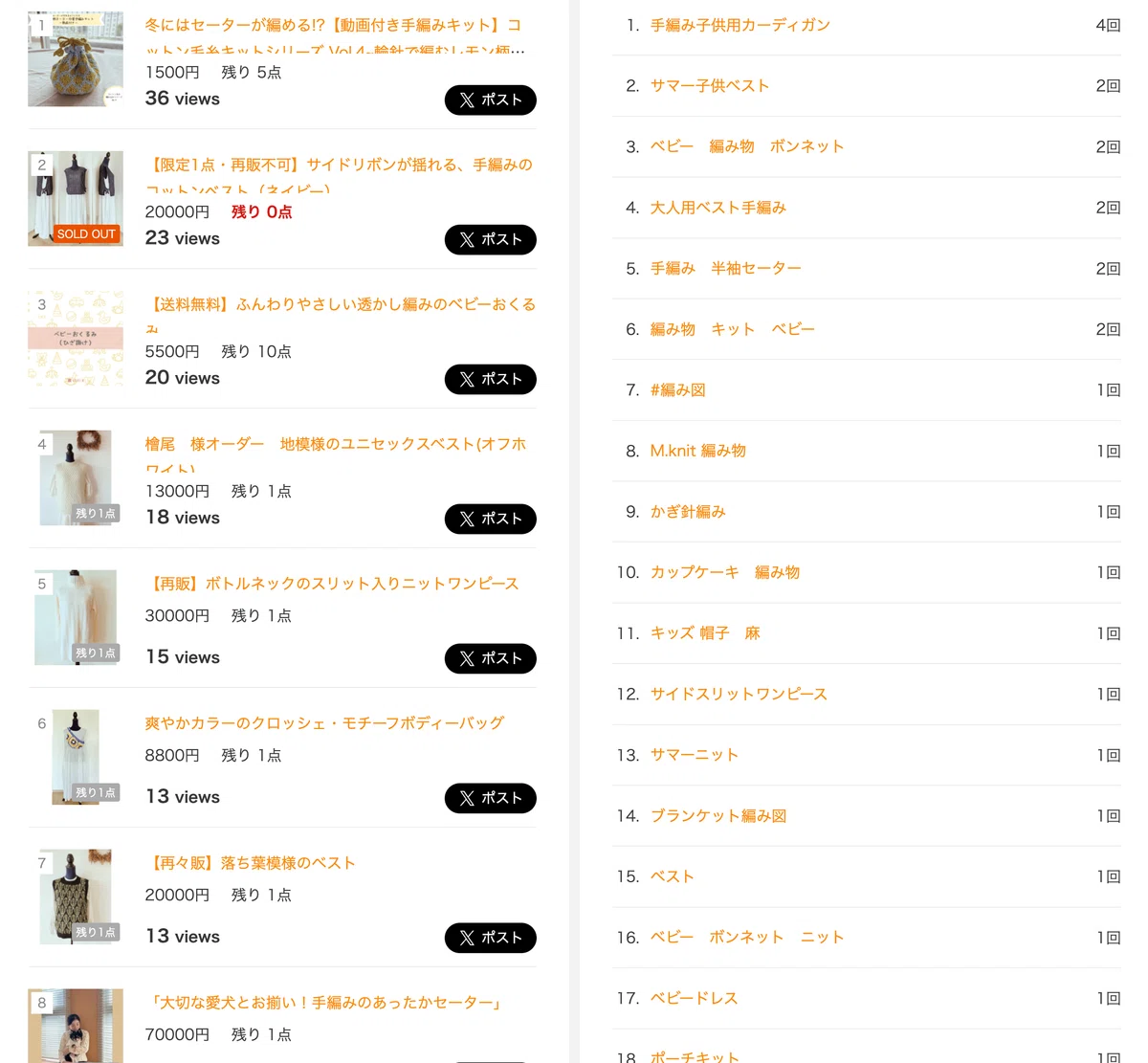
Task: Select the keyword 手編み子供用カーディガン
Action: [740, 25]
